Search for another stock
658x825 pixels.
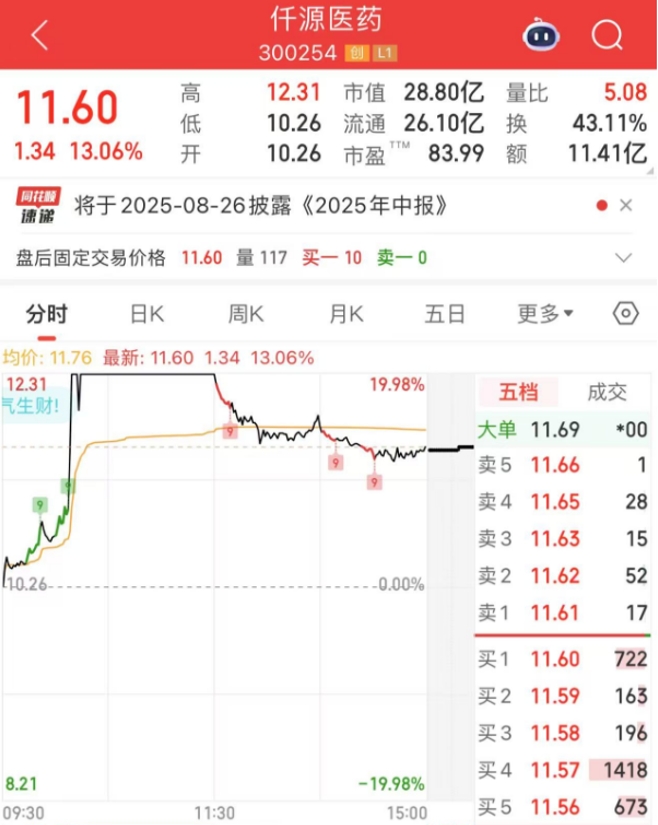click(607, 36)
